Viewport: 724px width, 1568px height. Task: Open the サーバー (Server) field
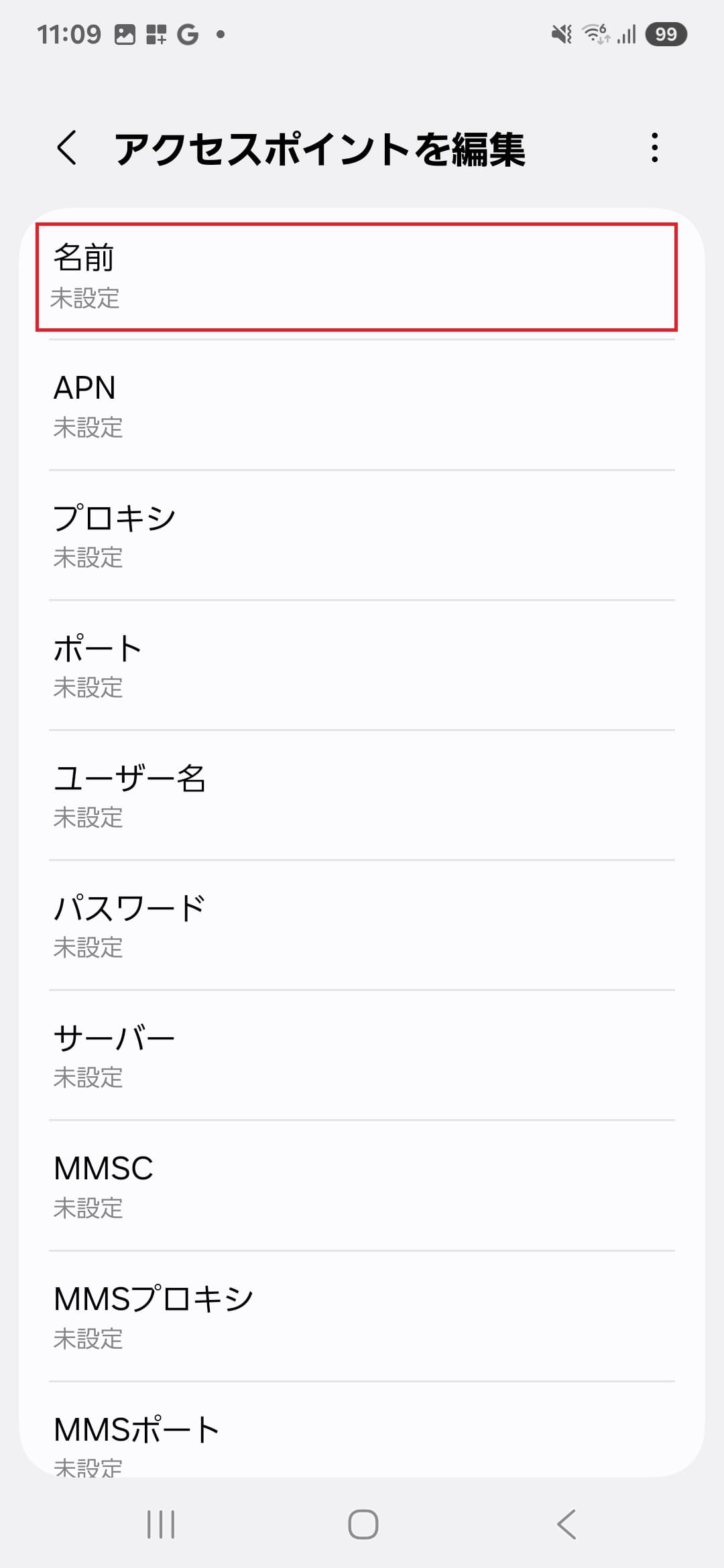[362, 1055]
